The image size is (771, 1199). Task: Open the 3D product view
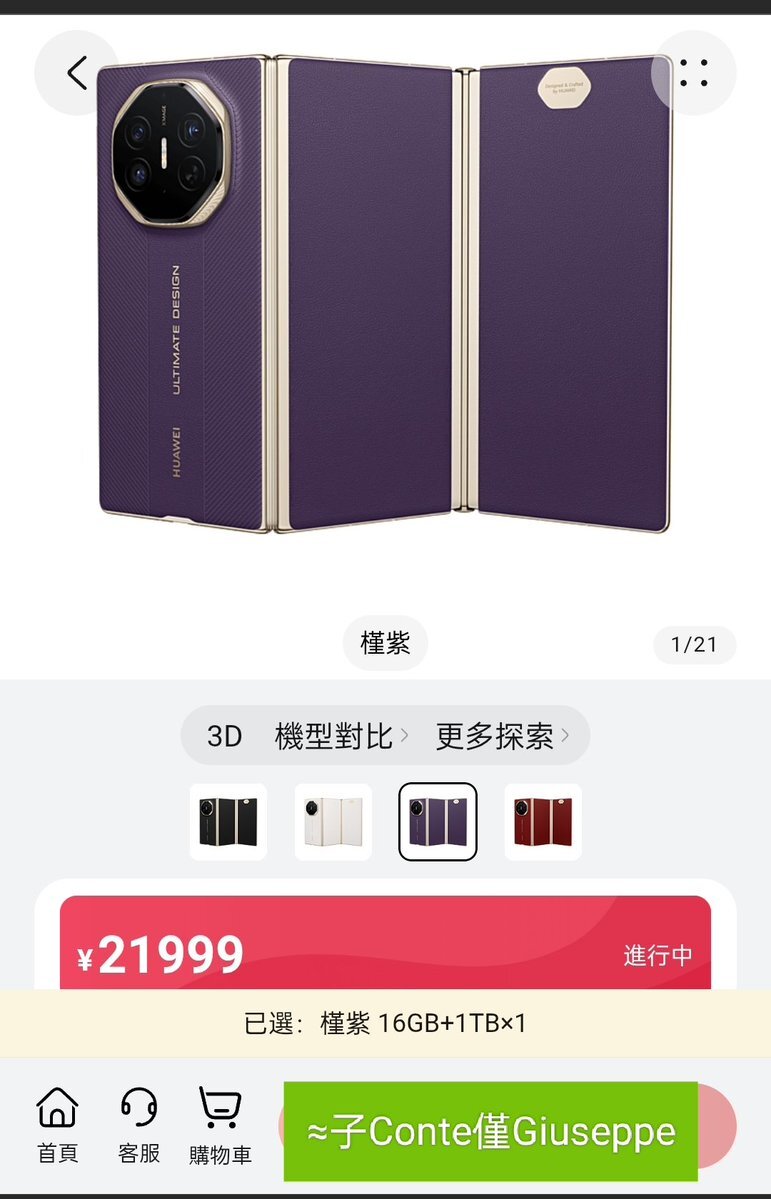[x=224, y=736]
